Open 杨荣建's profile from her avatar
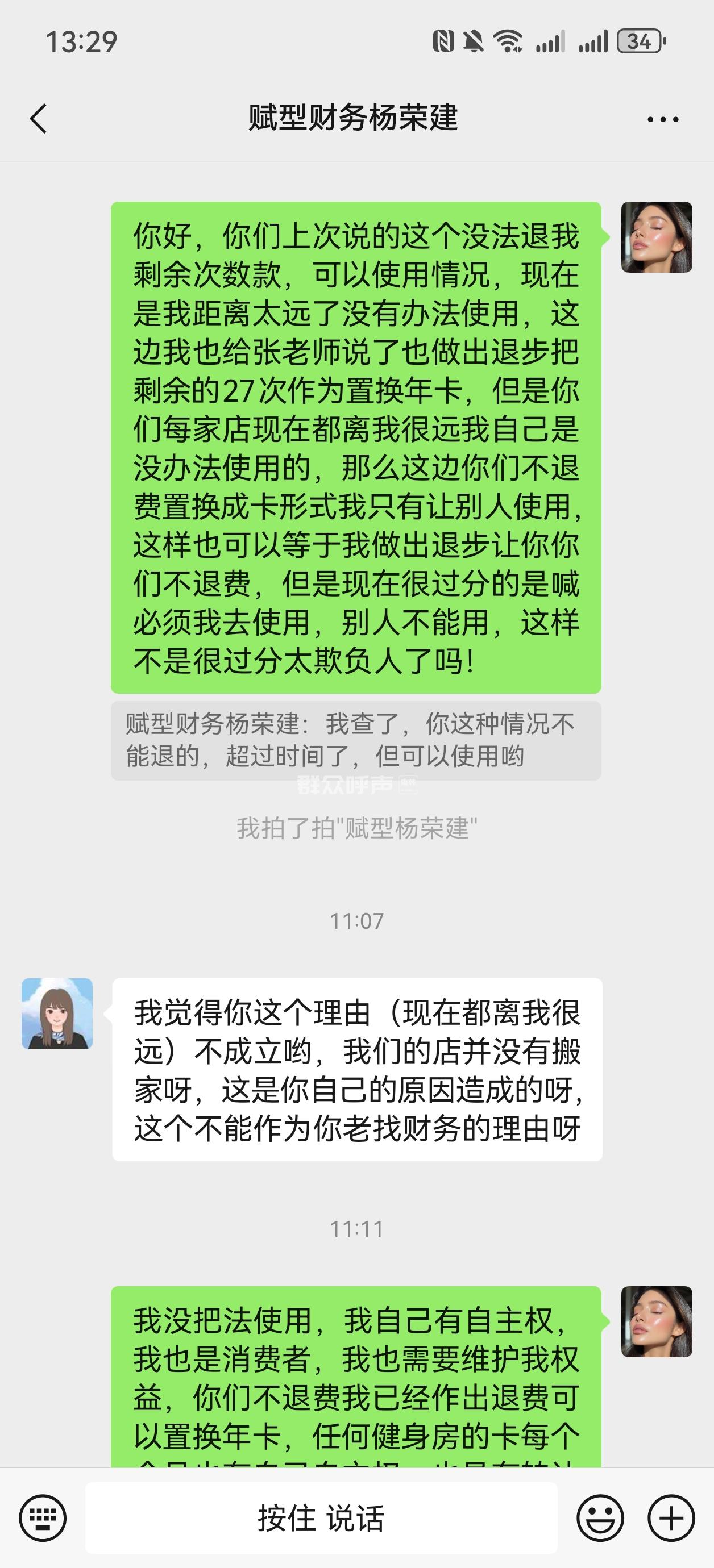 point(57,1014)
